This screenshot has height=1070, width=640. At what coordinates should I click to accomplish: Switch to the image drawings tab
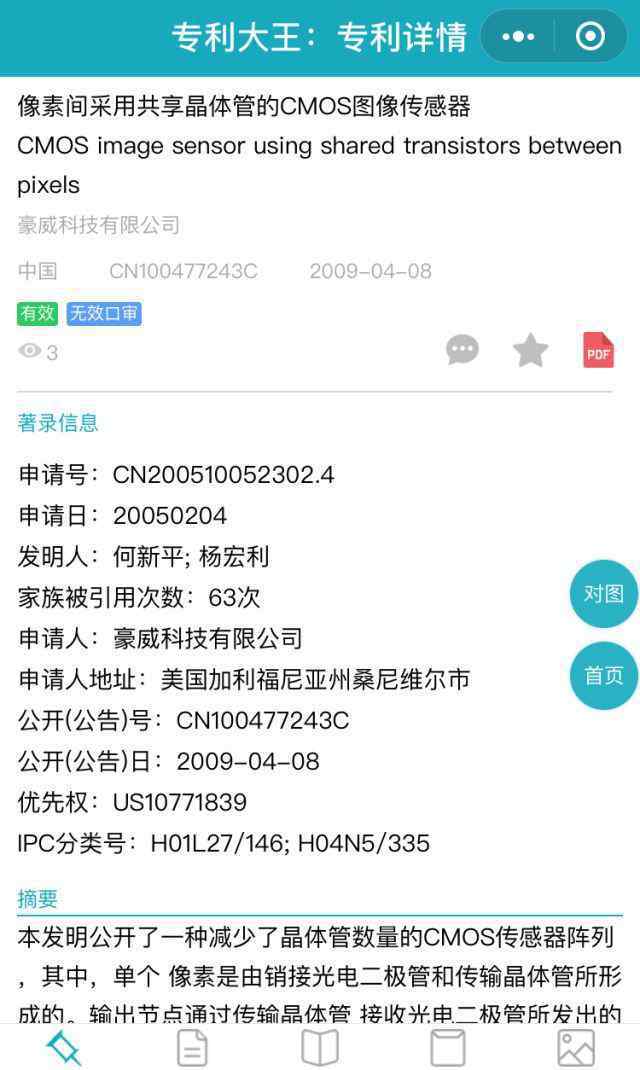tap(576, 1048)
